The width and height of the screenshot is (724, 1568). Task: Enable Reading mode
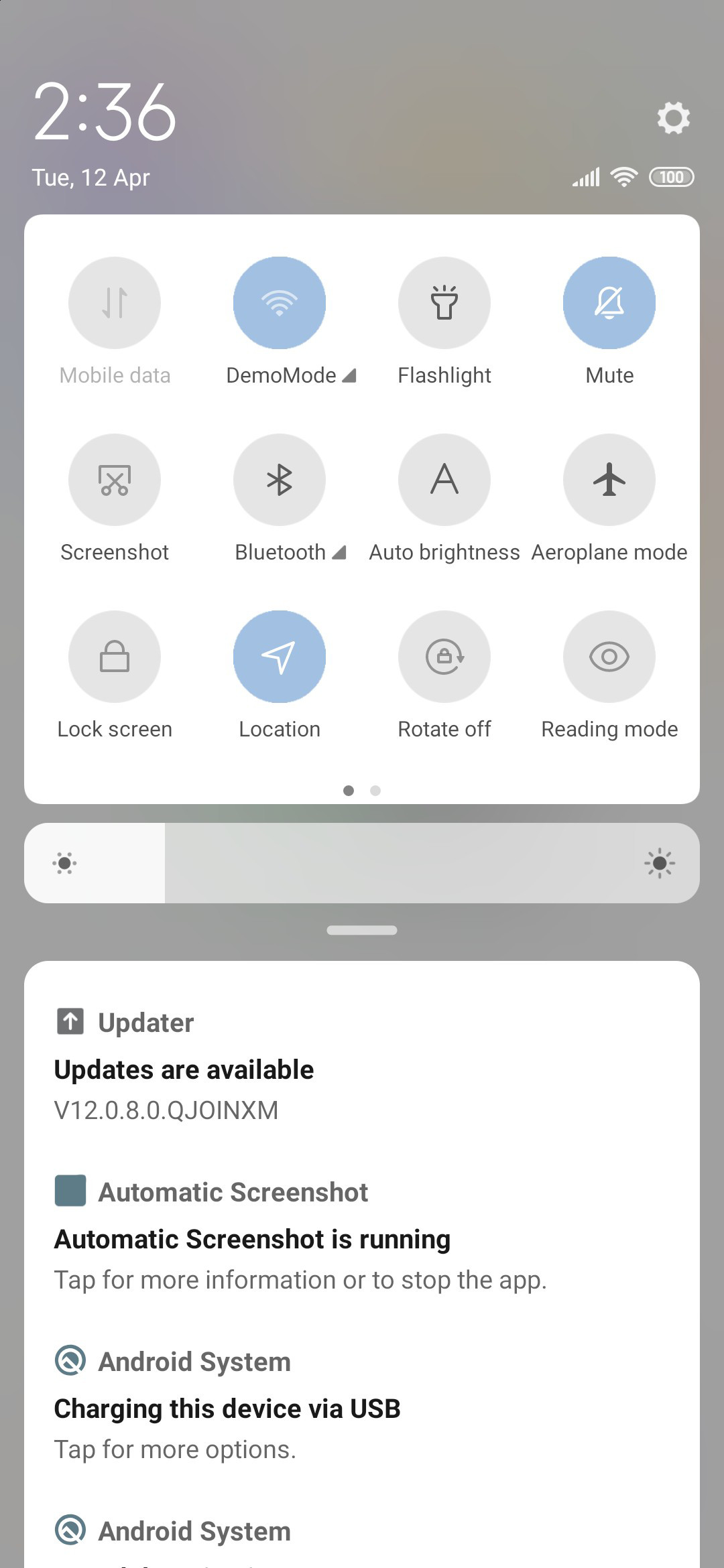click(x=609, y=657)
